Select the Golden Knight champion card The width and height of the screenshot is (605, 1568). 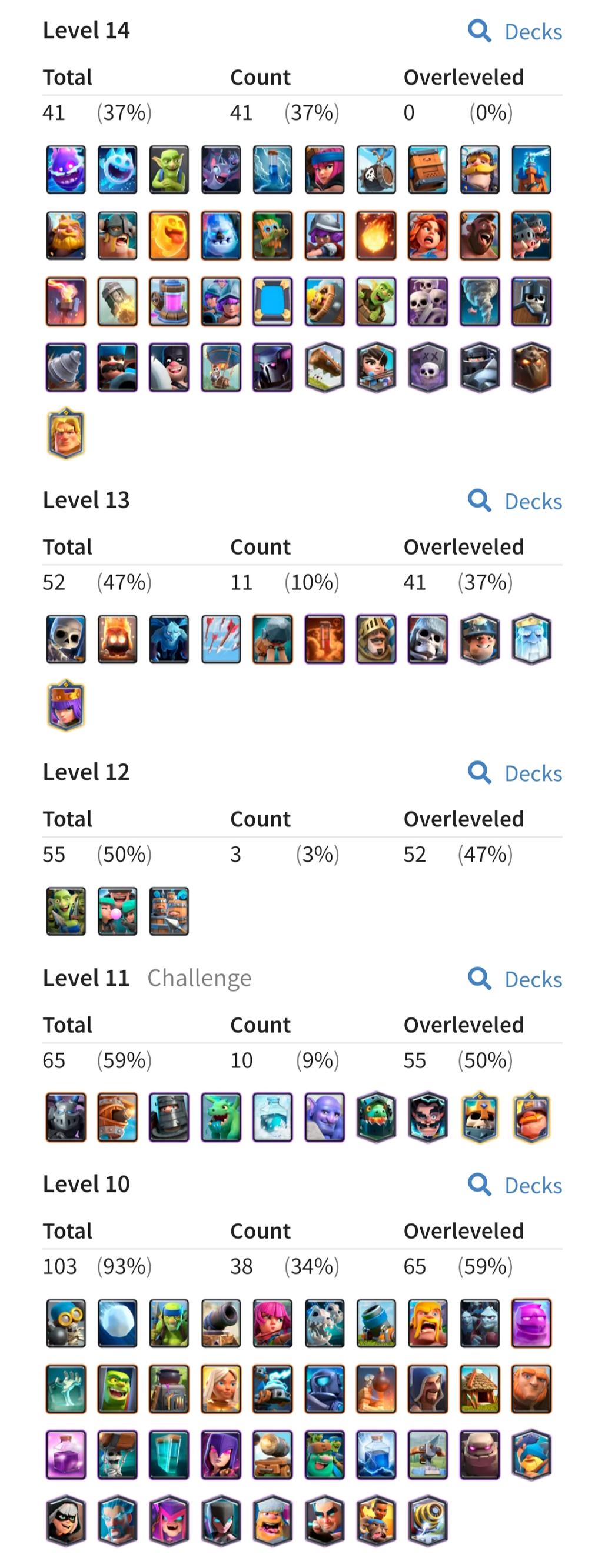(66, 433)
